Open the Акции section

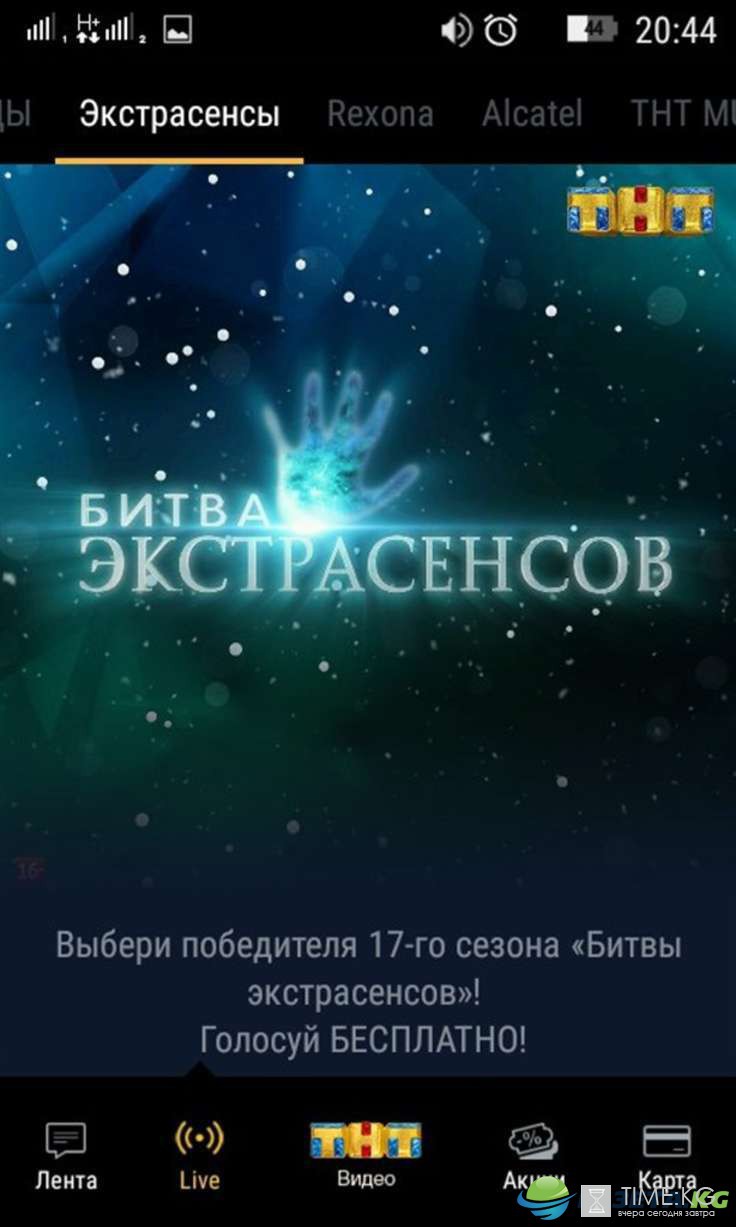534,1156
